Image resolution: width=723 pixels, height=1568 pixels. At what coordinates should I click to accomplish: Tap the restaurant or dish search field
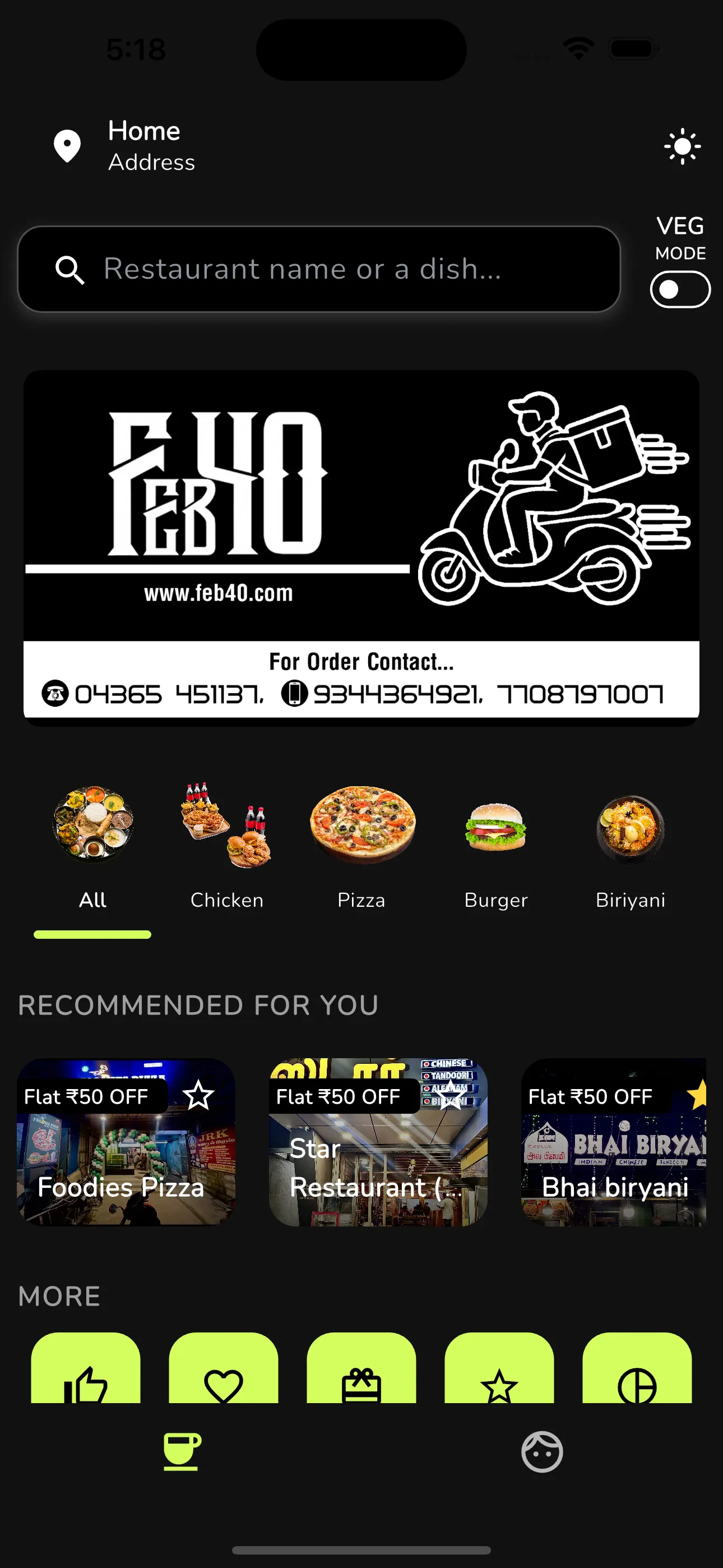[319, 269]
